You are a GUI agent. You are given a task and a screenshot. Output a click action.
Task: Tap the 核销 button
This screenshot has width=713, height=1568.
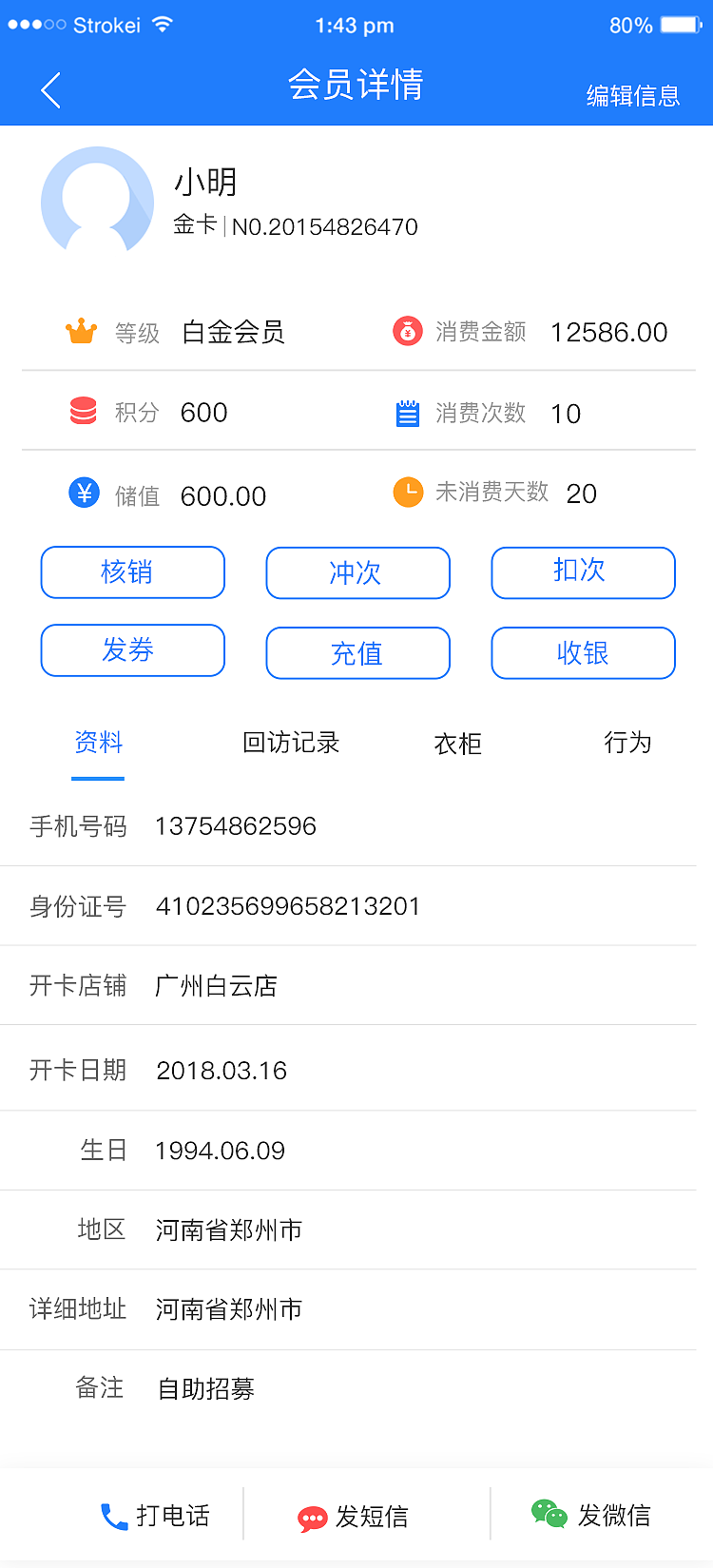[x=132, y=572]
